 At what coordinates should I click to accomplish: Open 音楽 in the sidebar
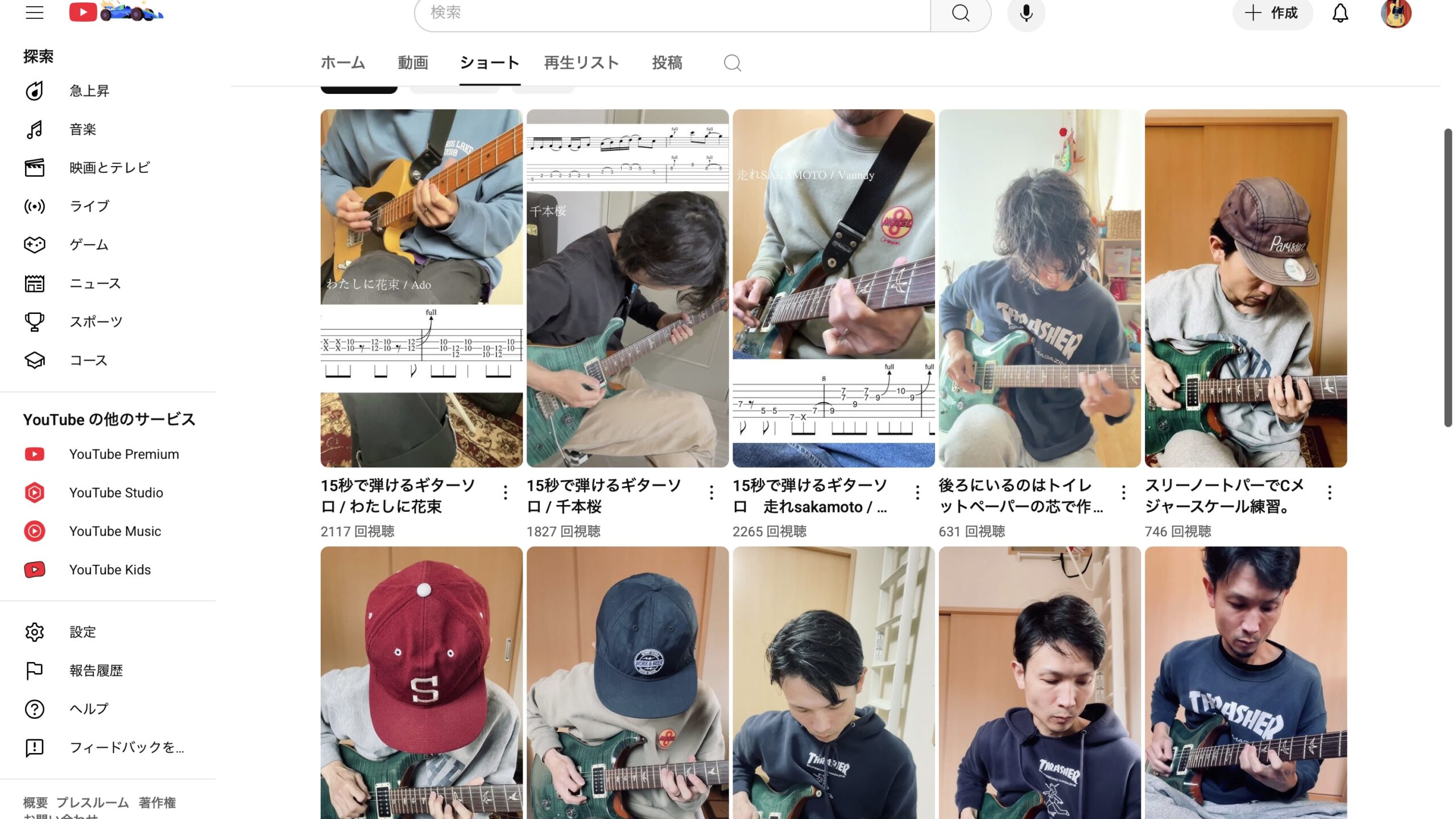(x=82, y=130)
